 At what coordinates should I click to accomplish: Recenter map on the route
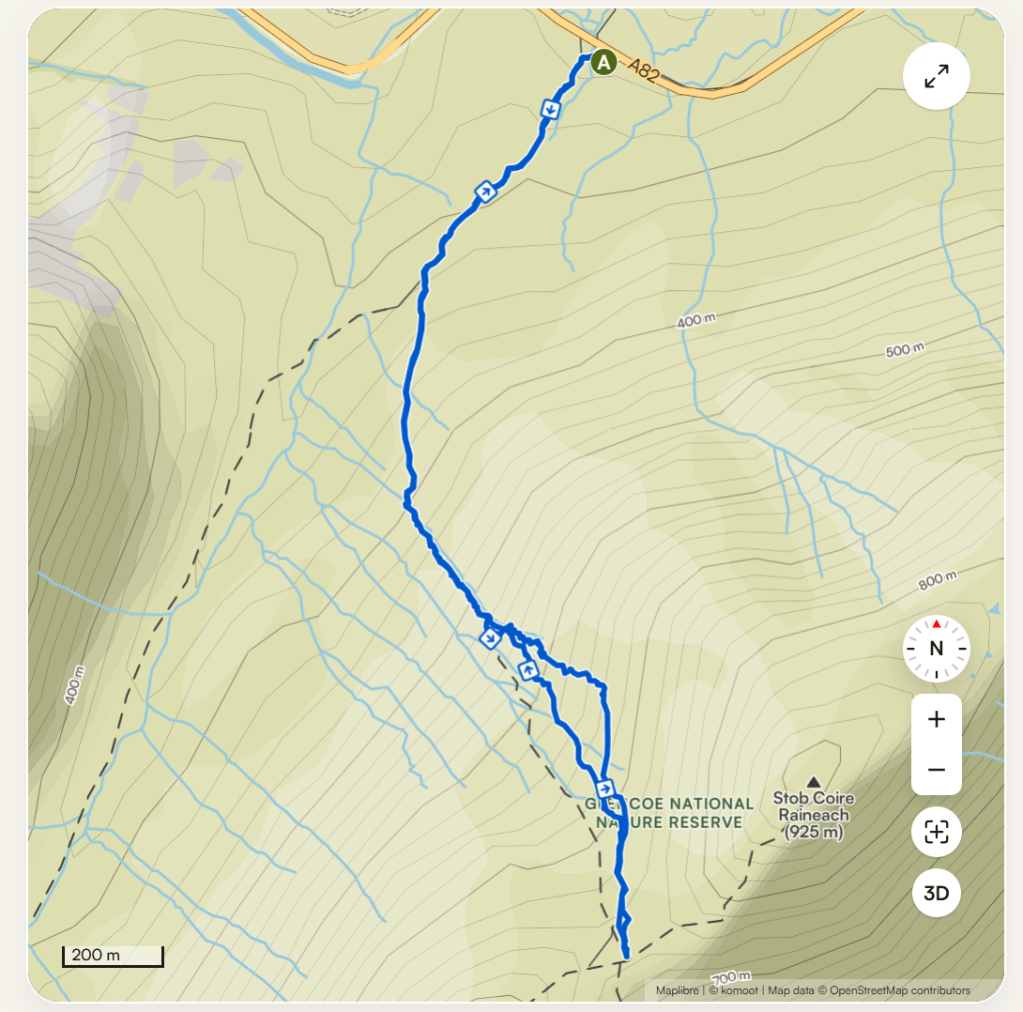936,832
